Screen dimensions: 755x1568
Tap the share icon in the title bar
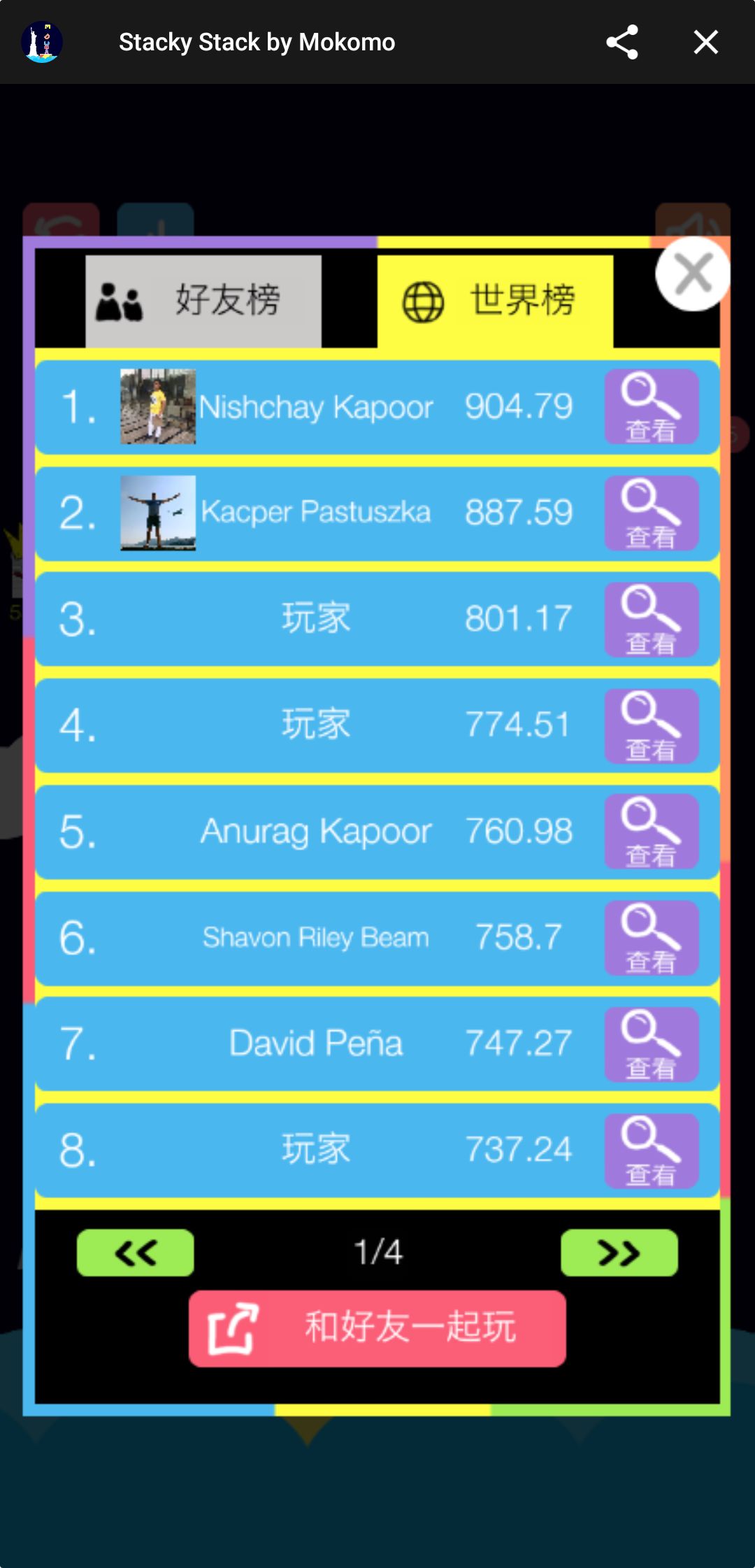621,41
